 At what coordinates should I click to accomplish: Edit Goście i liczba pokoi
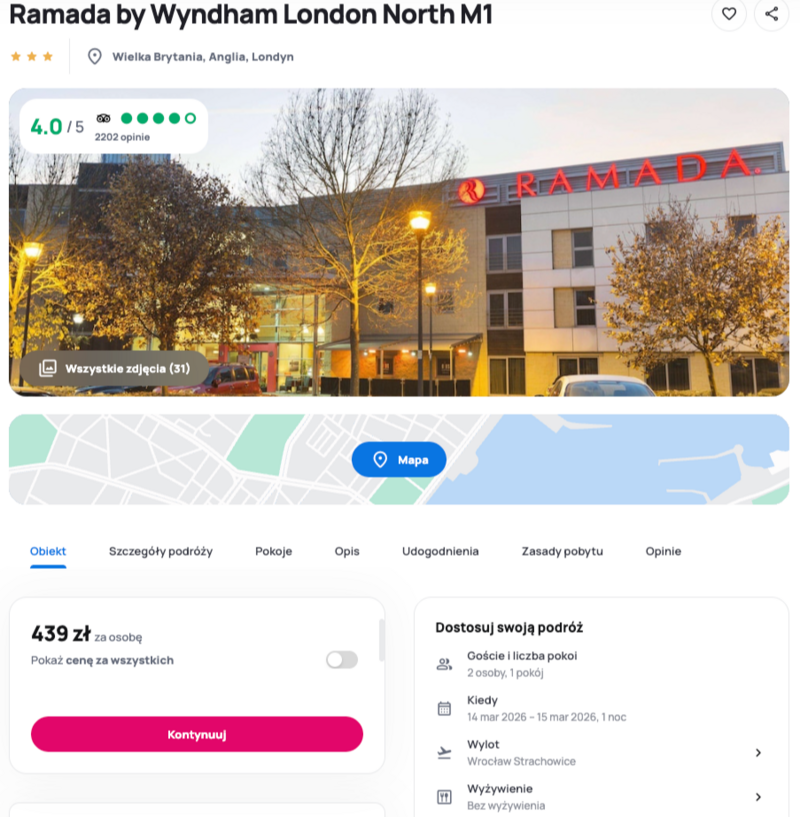coord(600,664)
